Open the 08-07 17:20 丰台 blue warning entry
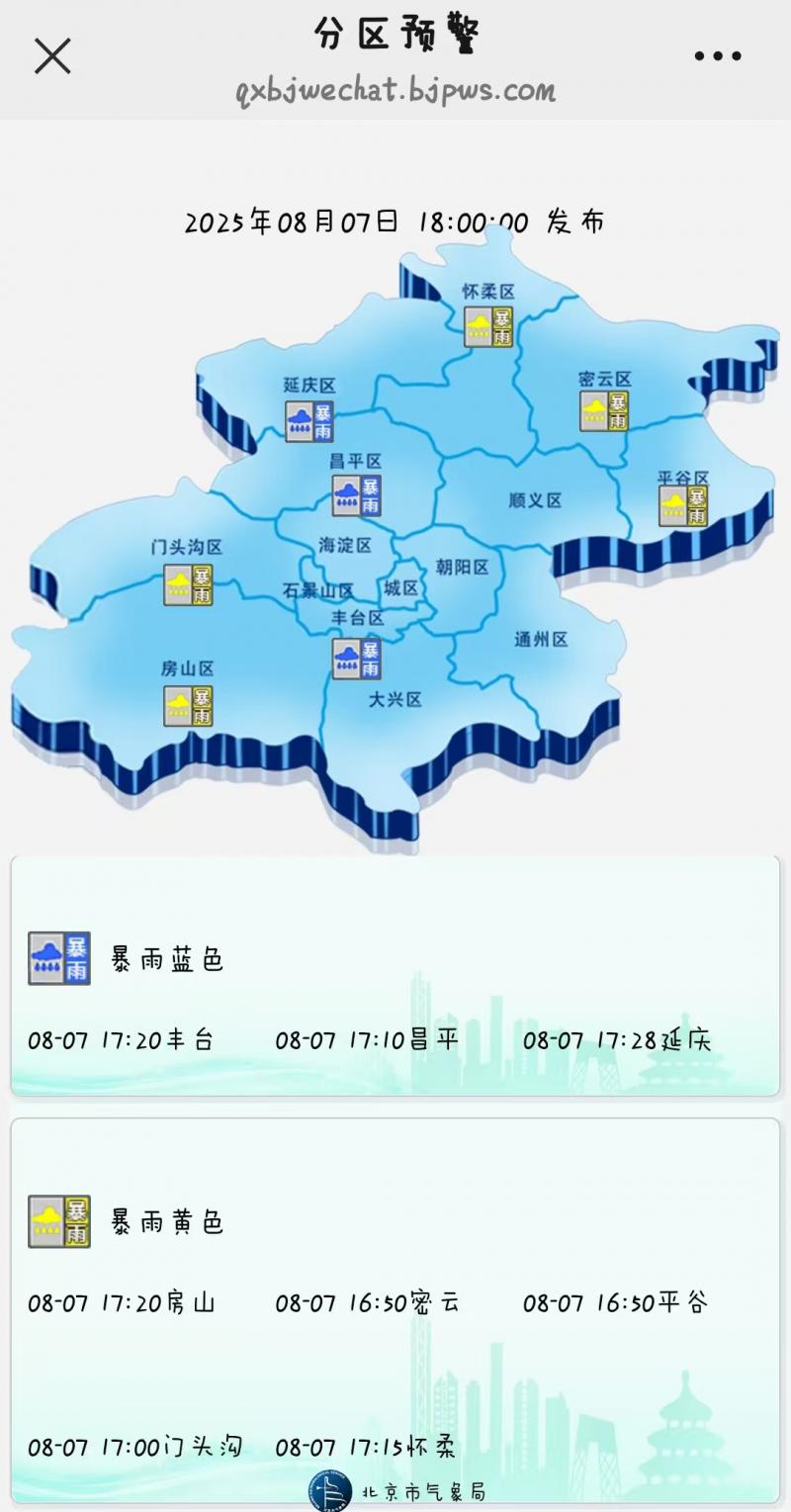Screen dimensions: 791x1512 click(121, 1039)
